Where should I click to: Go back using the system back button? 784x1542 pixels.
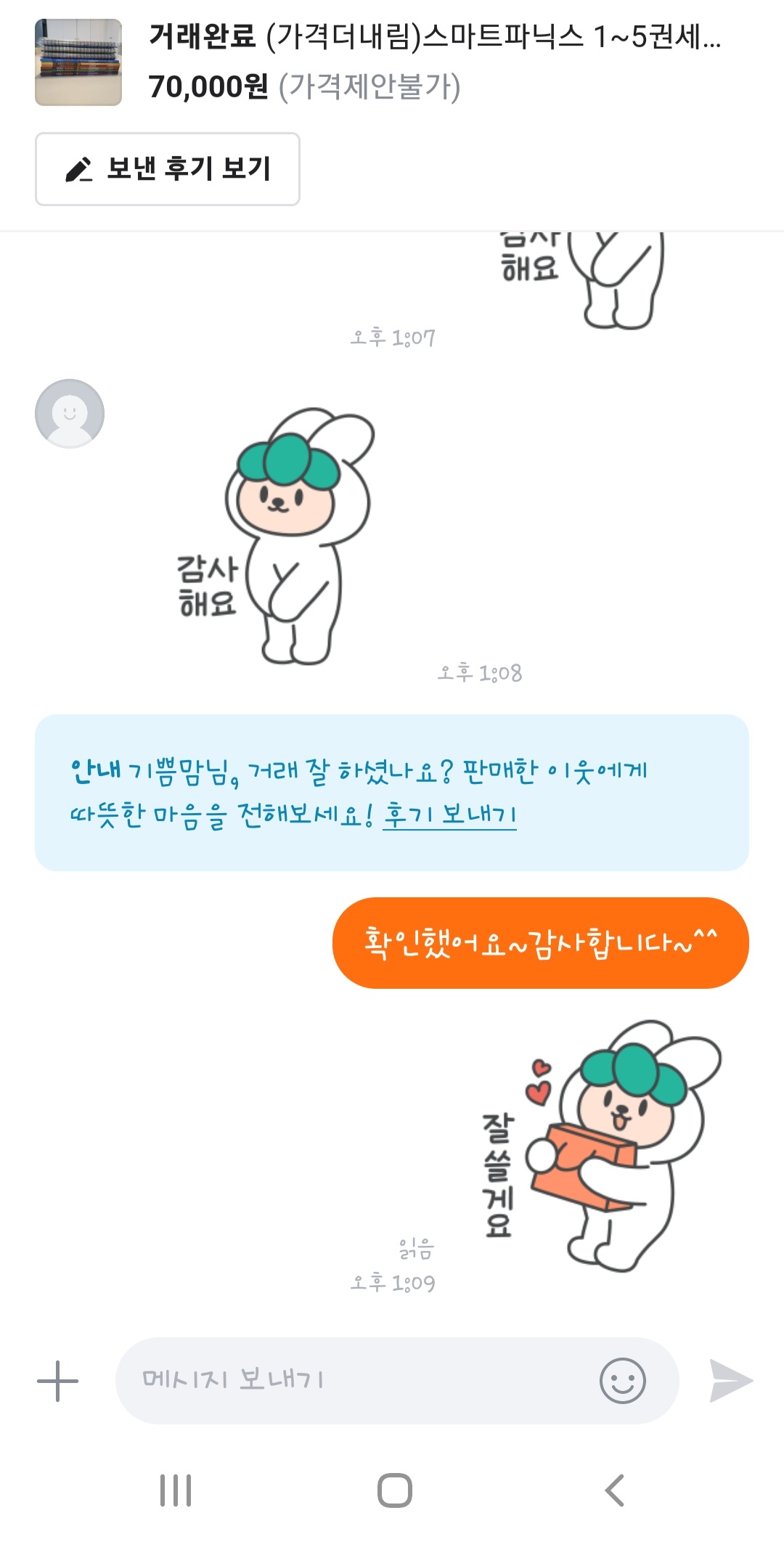[x=615, y=1490]
